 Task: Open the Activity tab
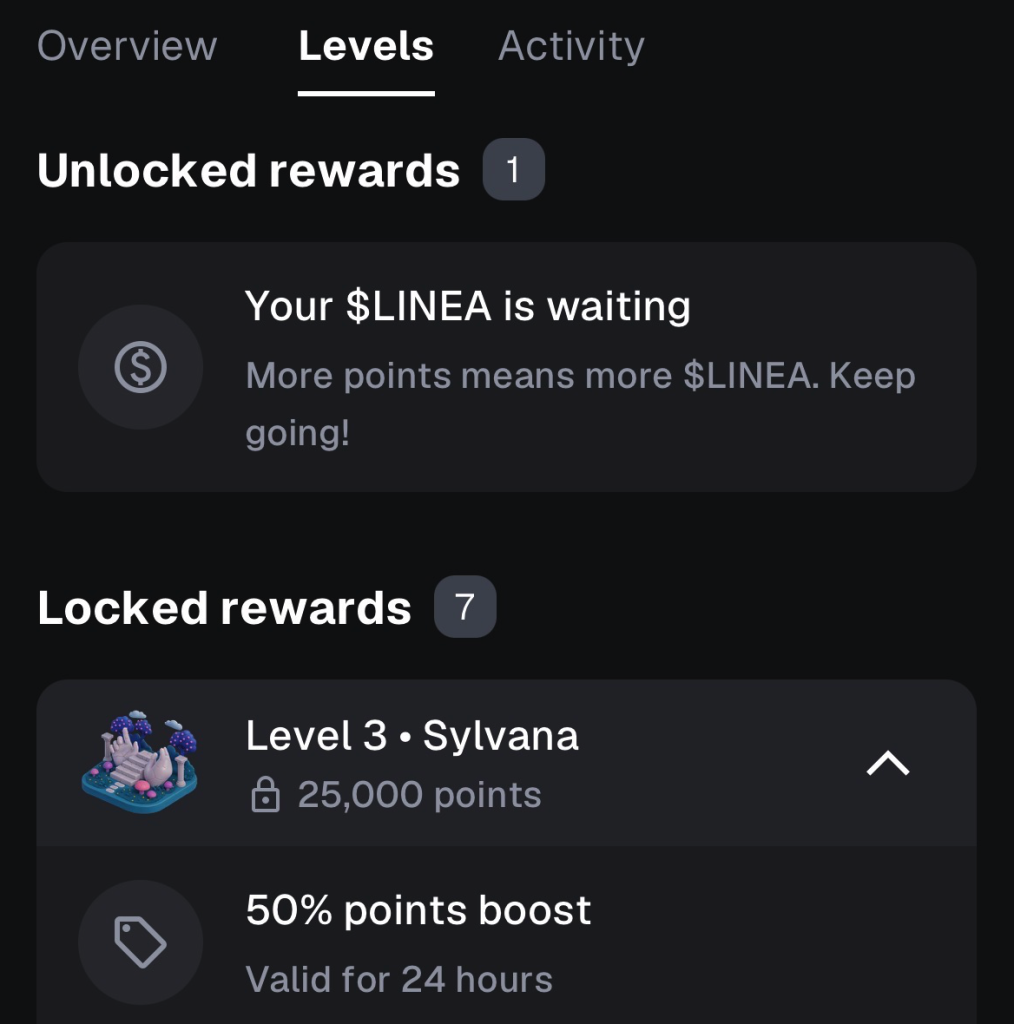click(570, 46)
